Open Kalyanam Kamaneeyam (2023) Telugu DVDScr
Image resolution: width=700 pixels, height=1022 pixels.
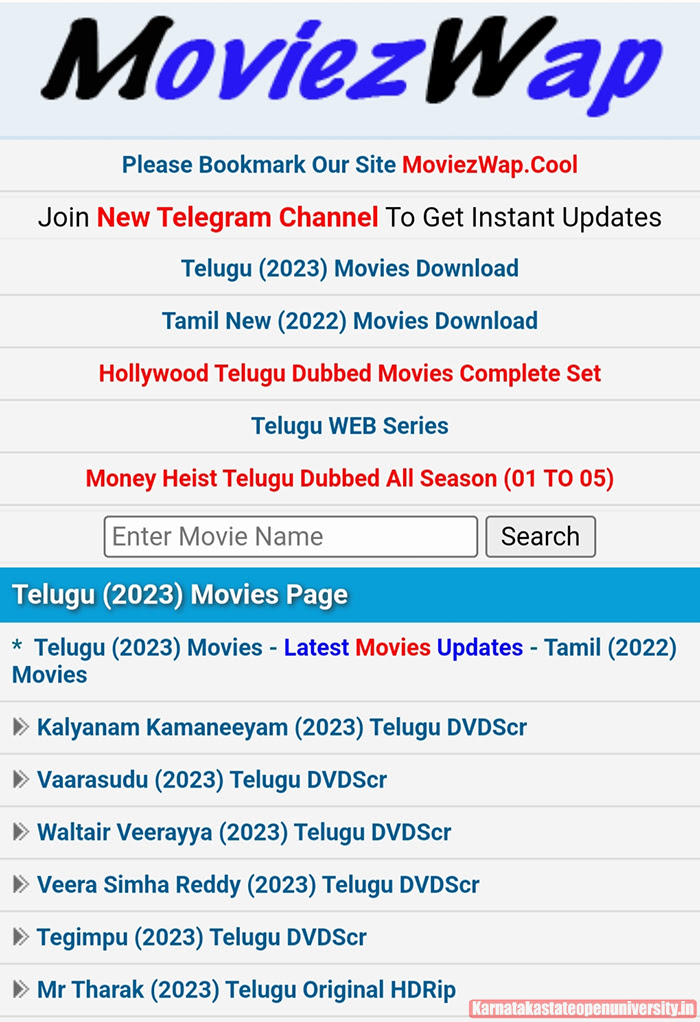pos(281,727)
